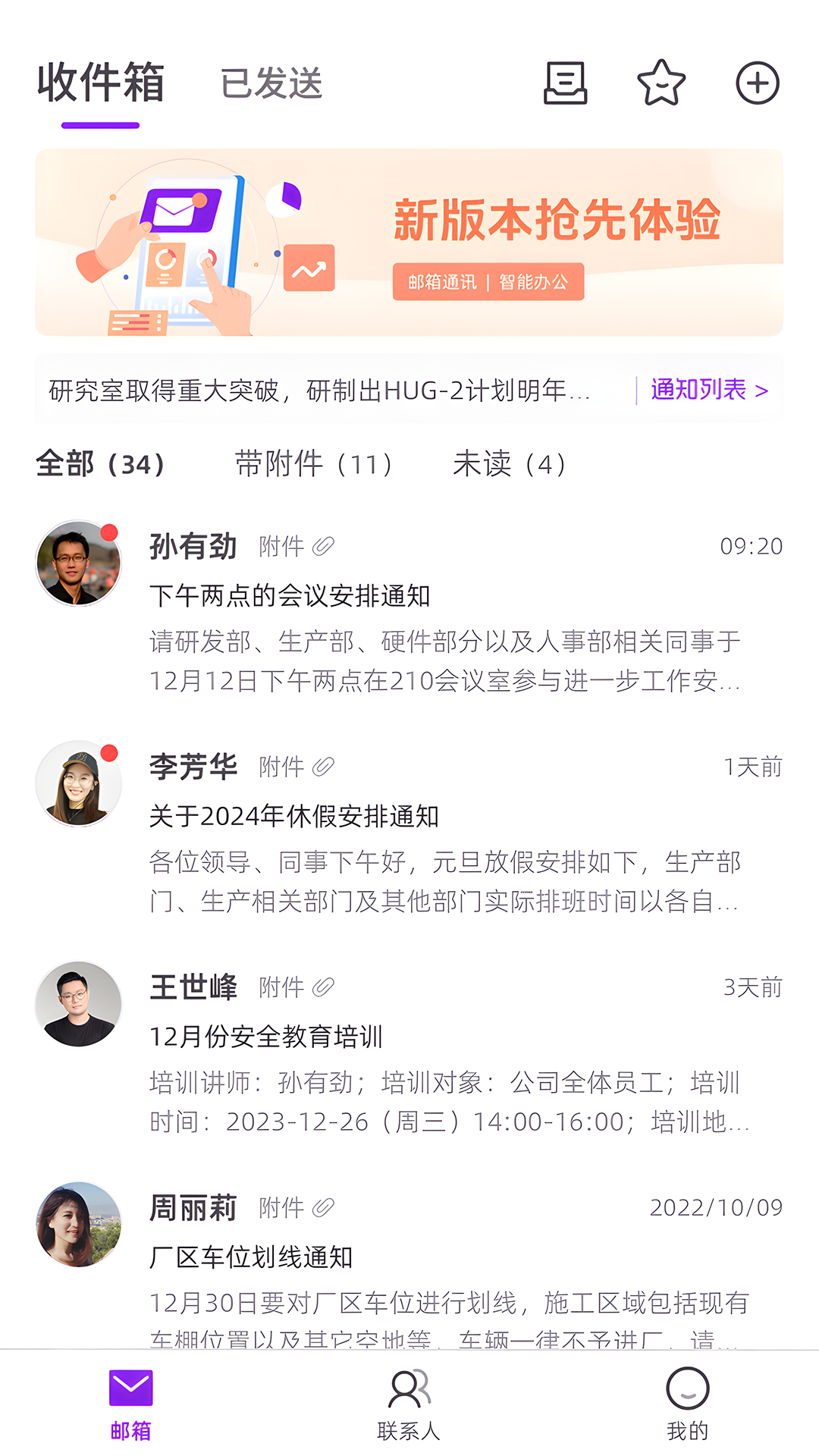The width and height of the screenshot is (819, 1456).
Task: Tap the 邮箱 bottom tab
Action: (131, 1404)
